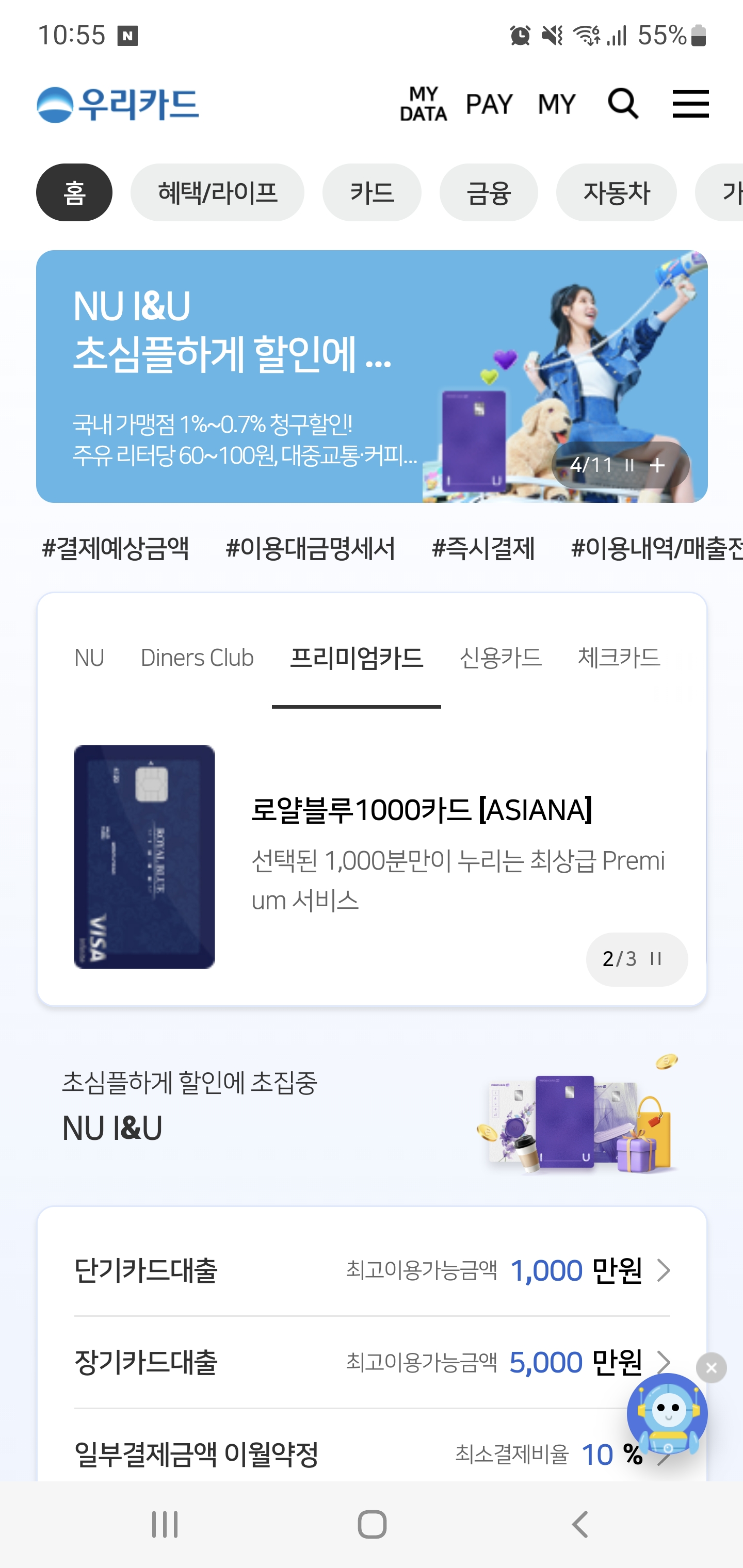Go to PAY in the header

pyautogui.click(x=489, y=104)
